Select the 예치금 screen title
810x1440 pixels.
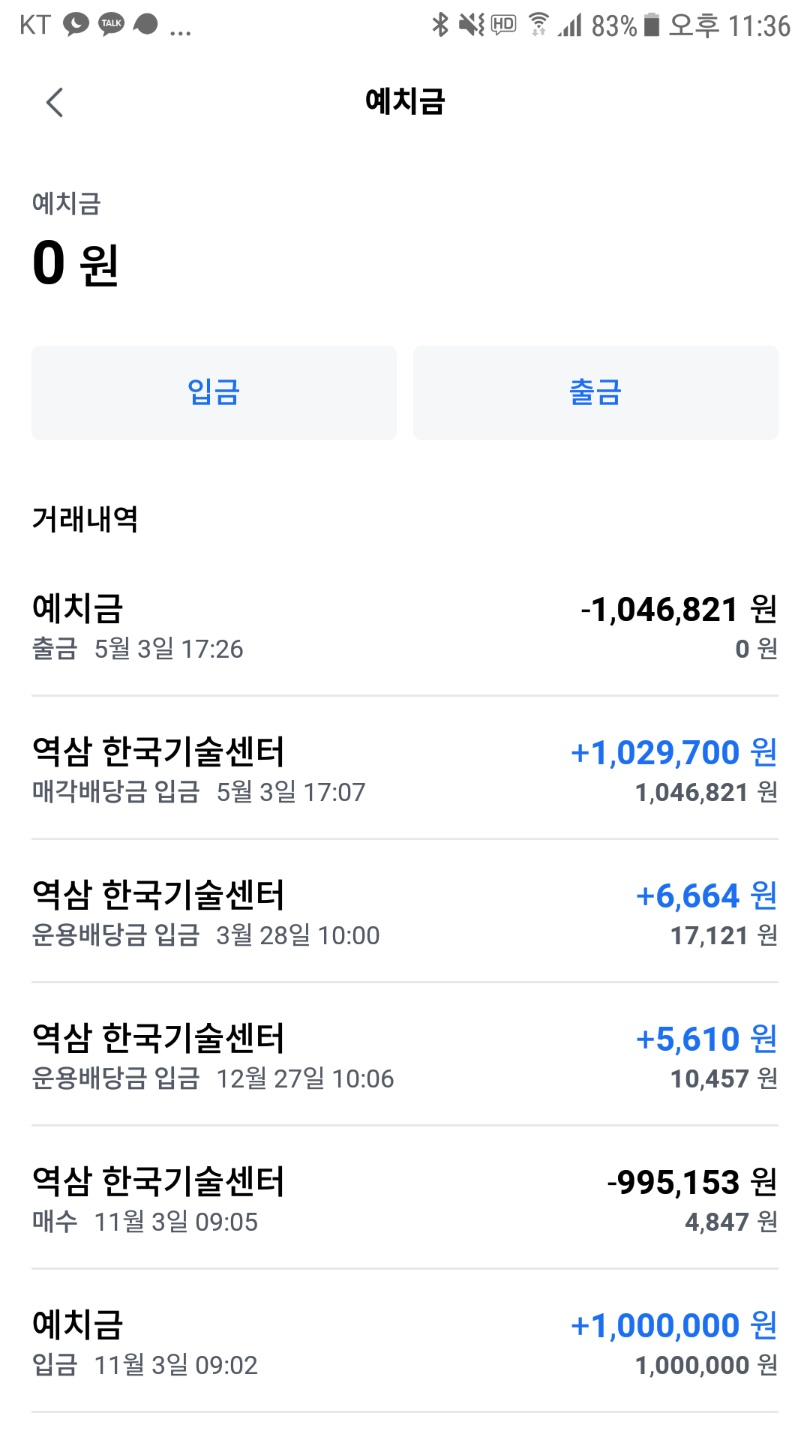[404, 102]
